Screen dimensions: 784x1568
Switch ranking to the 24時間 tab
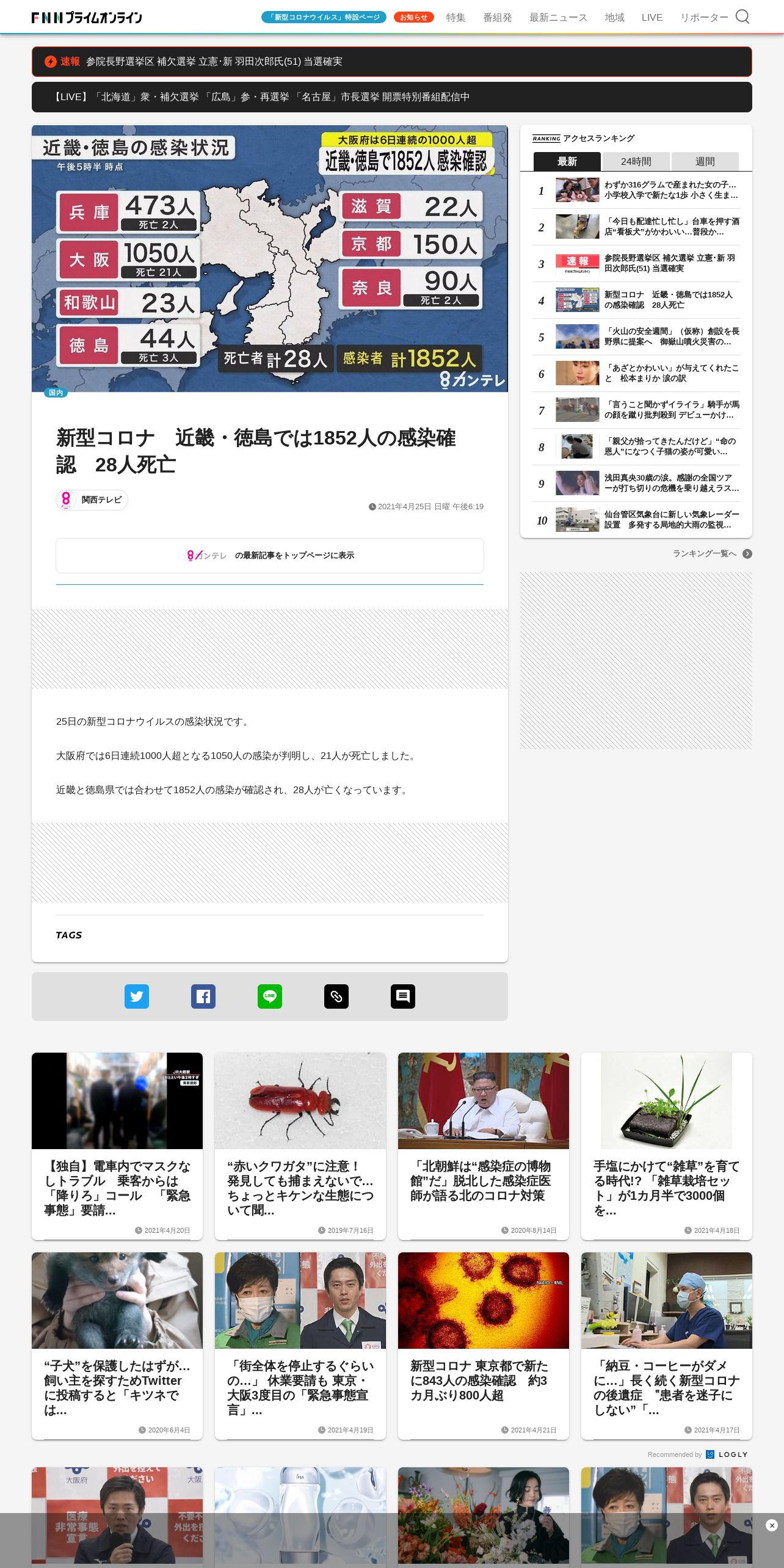[636, 161]
